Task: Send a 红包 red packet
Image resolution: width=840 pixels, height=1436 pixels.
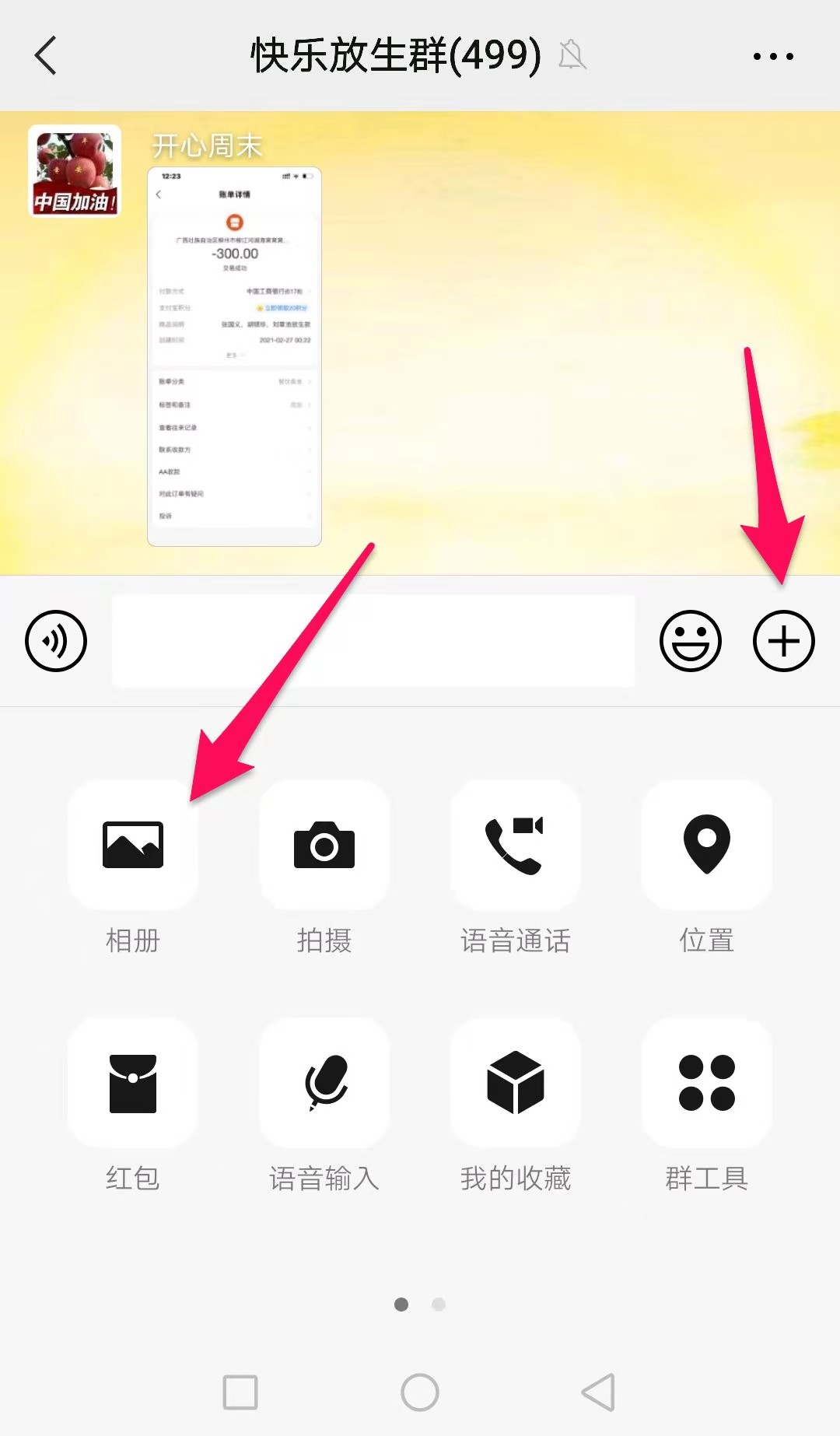Action: [133, 1084]
